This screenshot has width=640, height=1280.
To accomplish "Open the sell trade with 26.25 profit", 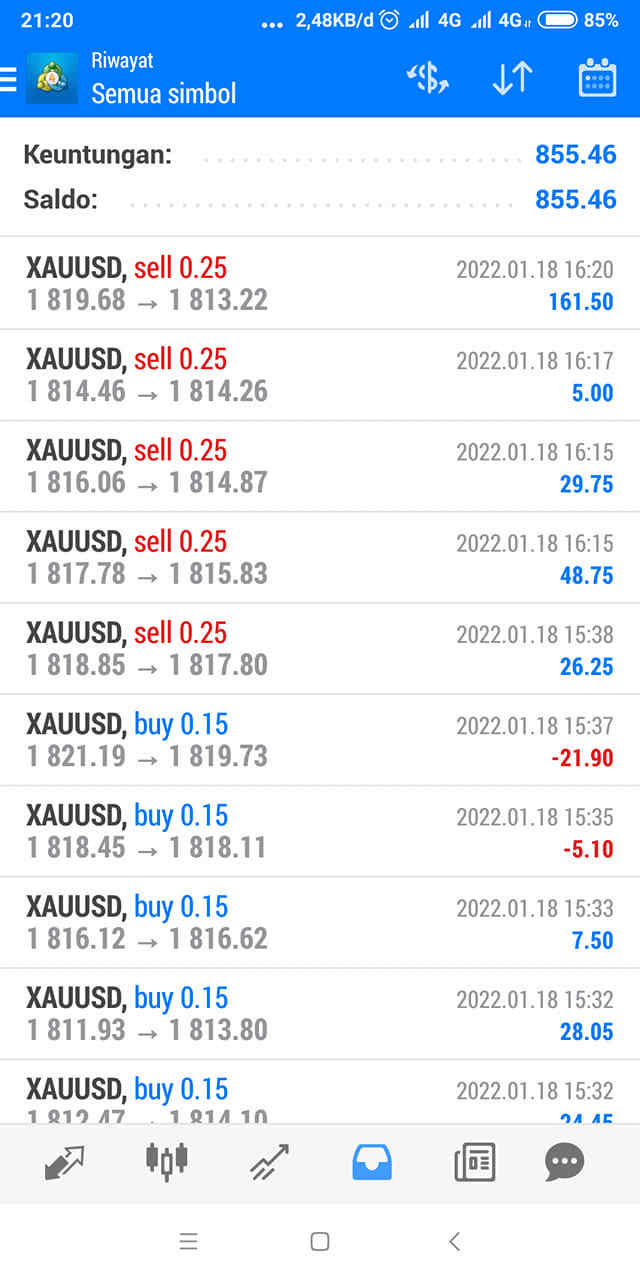I will point(320,648).
